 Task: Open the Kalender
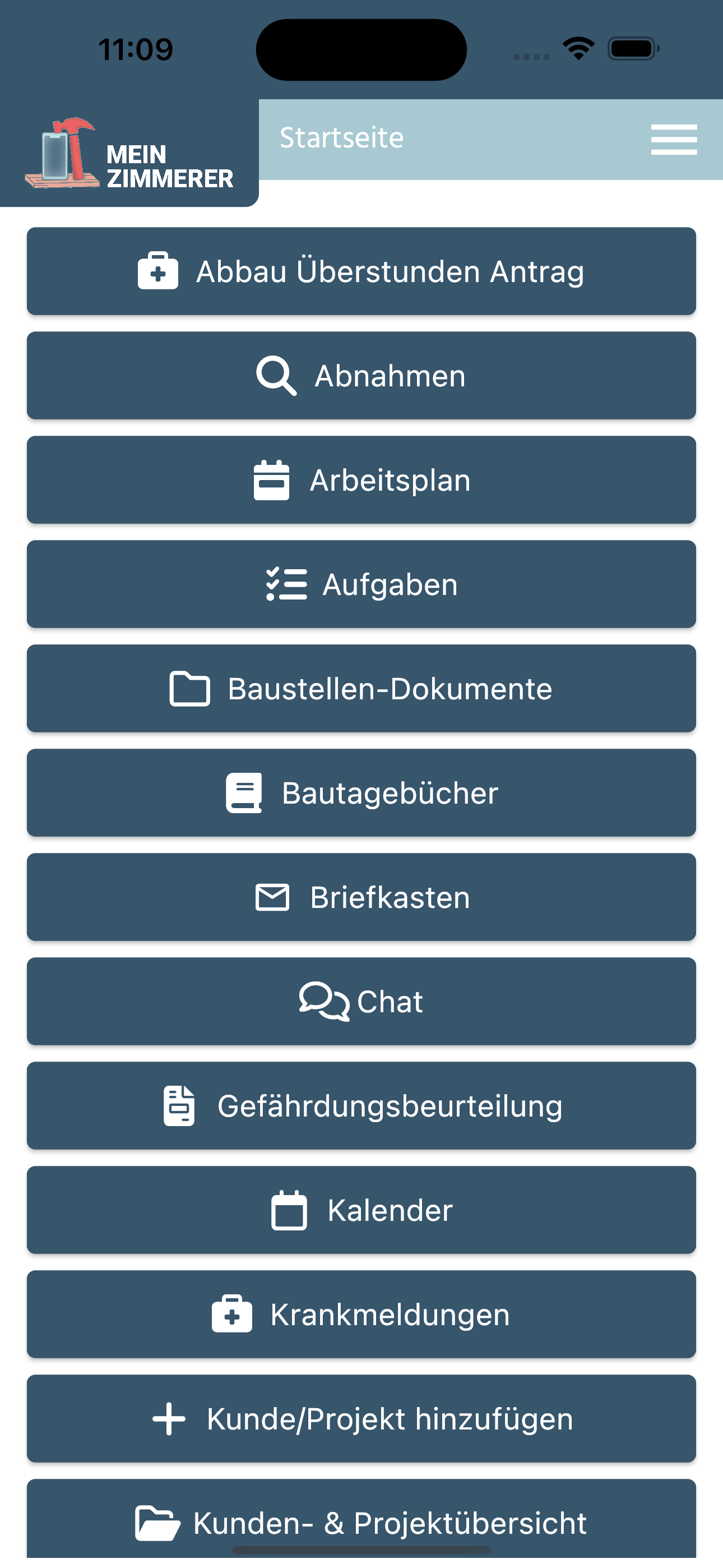[x=361, y=1210]
